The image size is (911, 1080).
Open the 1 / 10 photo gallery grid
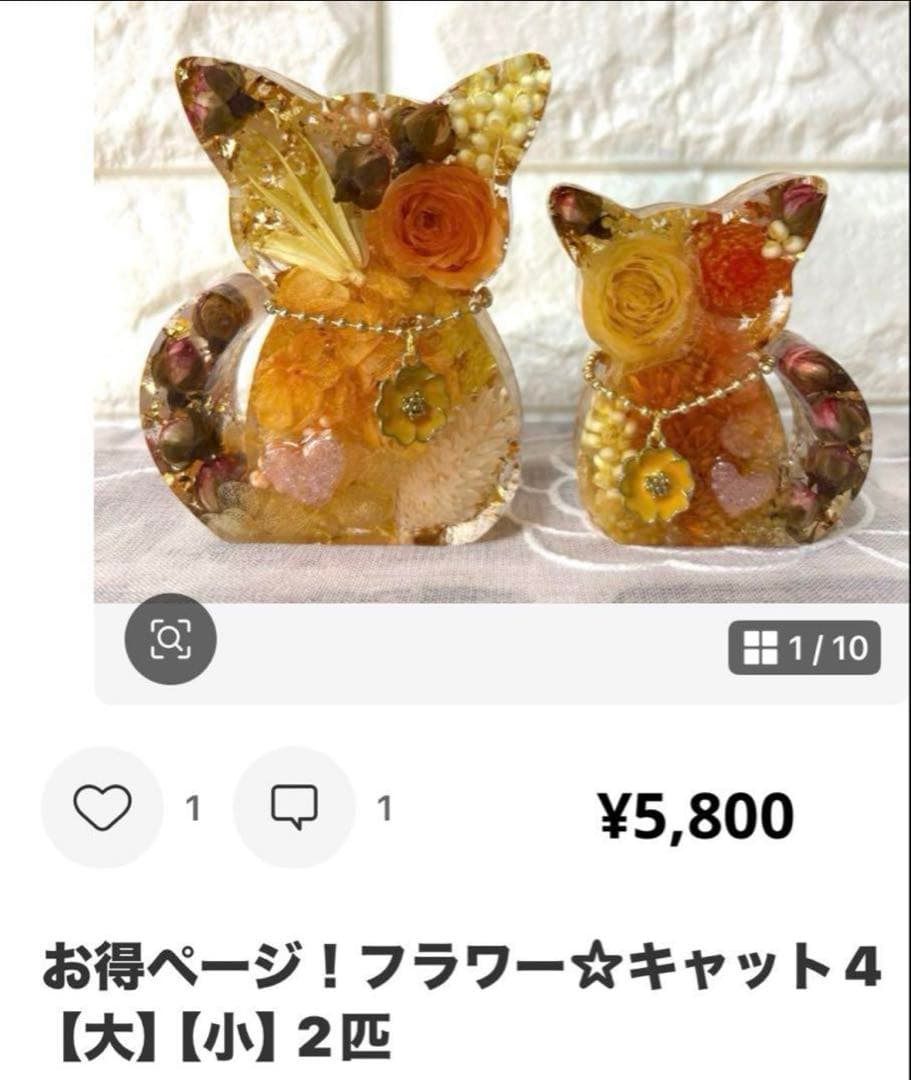pos(804,648)
